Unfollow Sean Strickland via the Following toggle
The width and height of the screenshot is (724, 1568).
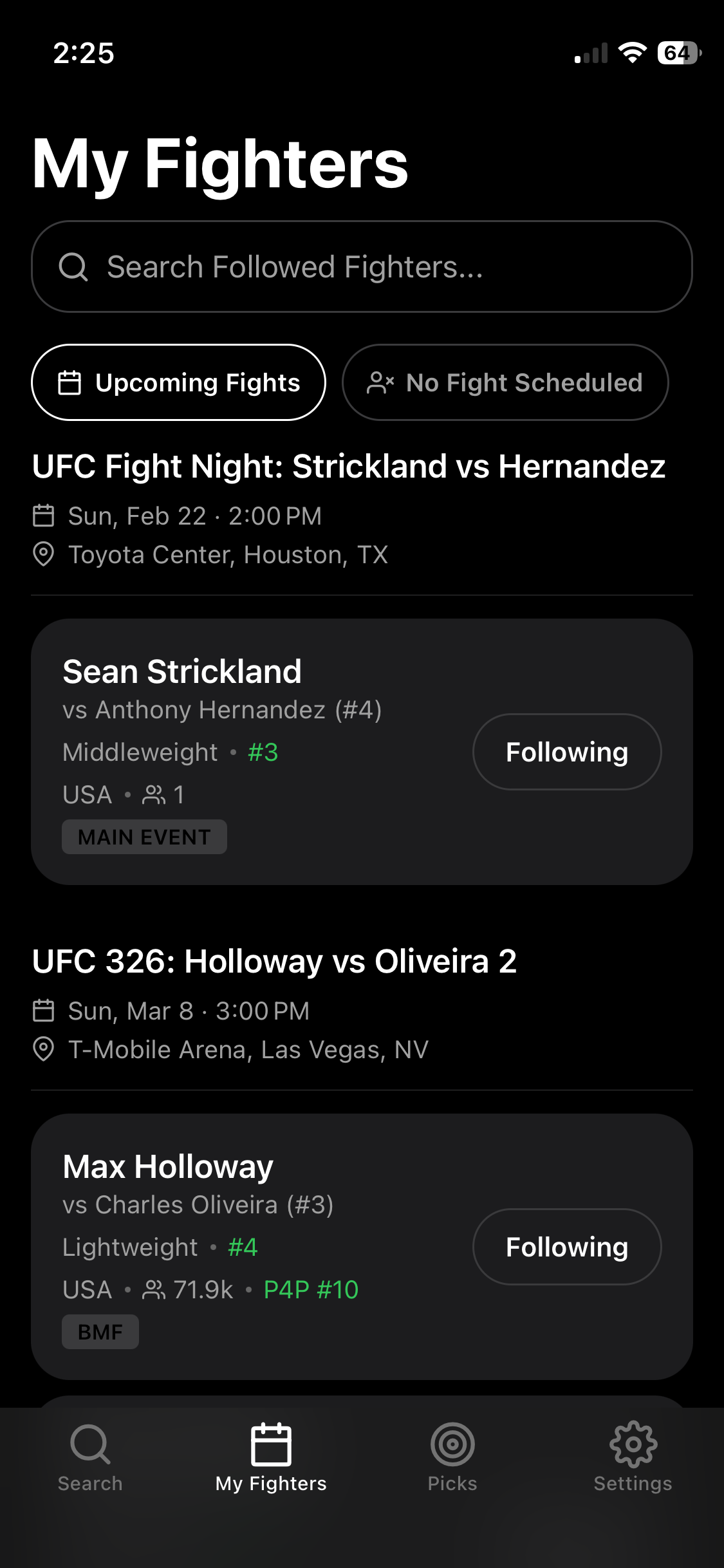567,751
